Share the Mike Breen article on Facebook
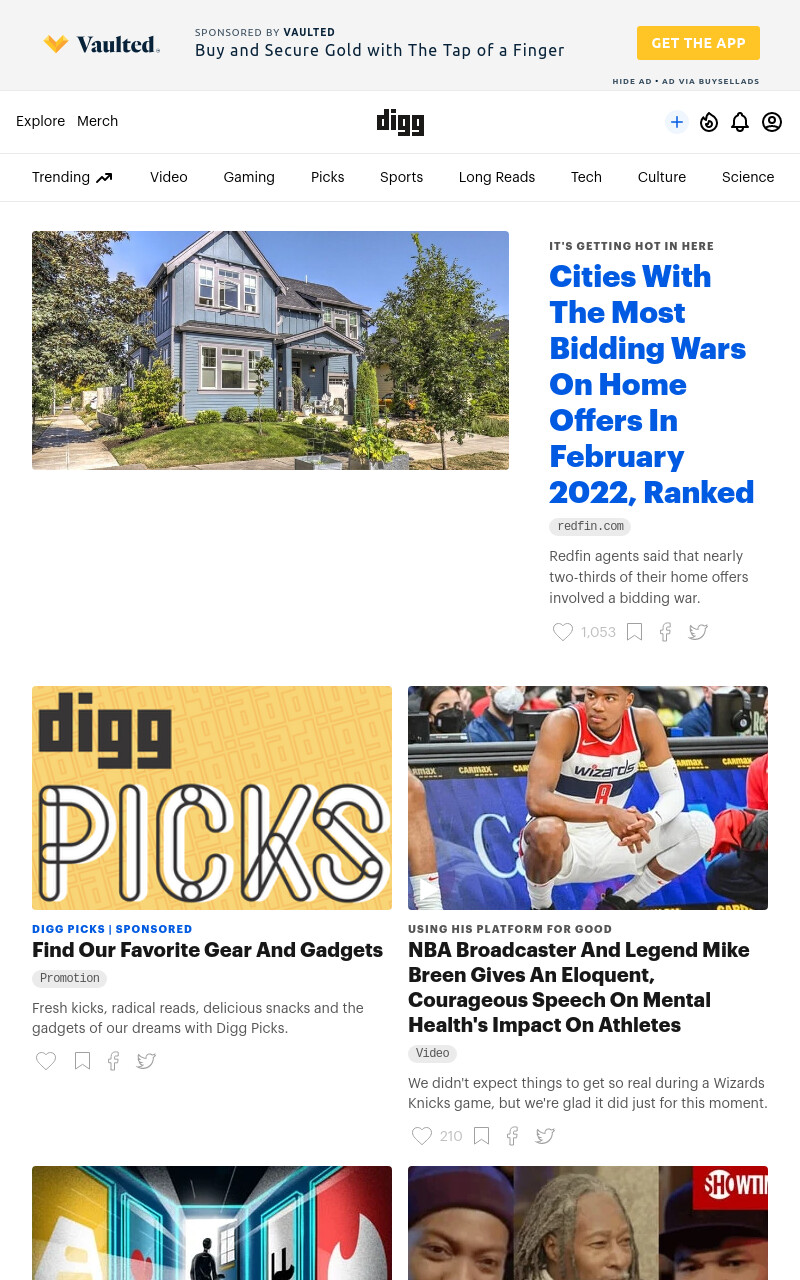The width and height of the screenshot is (800, 1280). point(512,1136)
